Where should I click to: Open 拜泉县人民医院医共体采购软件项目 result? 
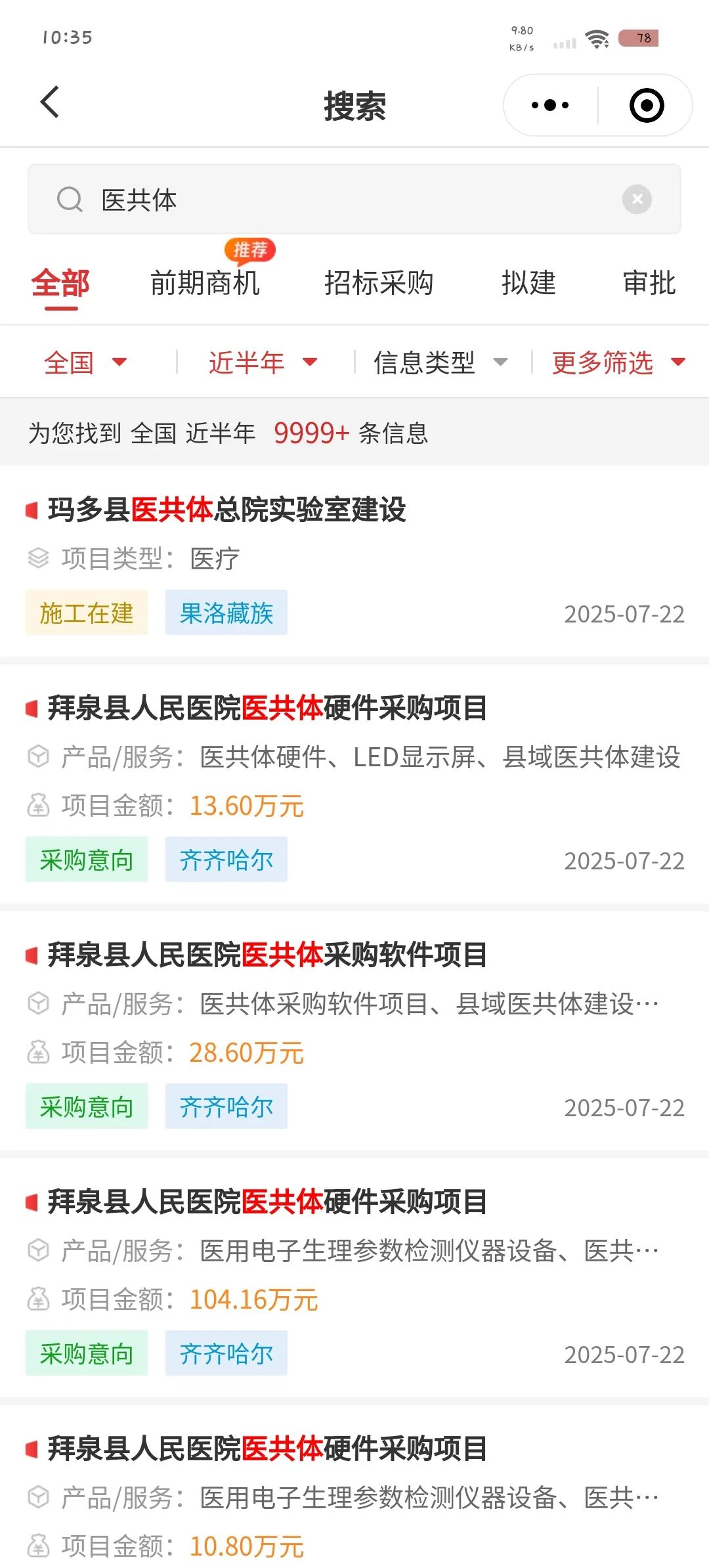[x=354, y=1031]
